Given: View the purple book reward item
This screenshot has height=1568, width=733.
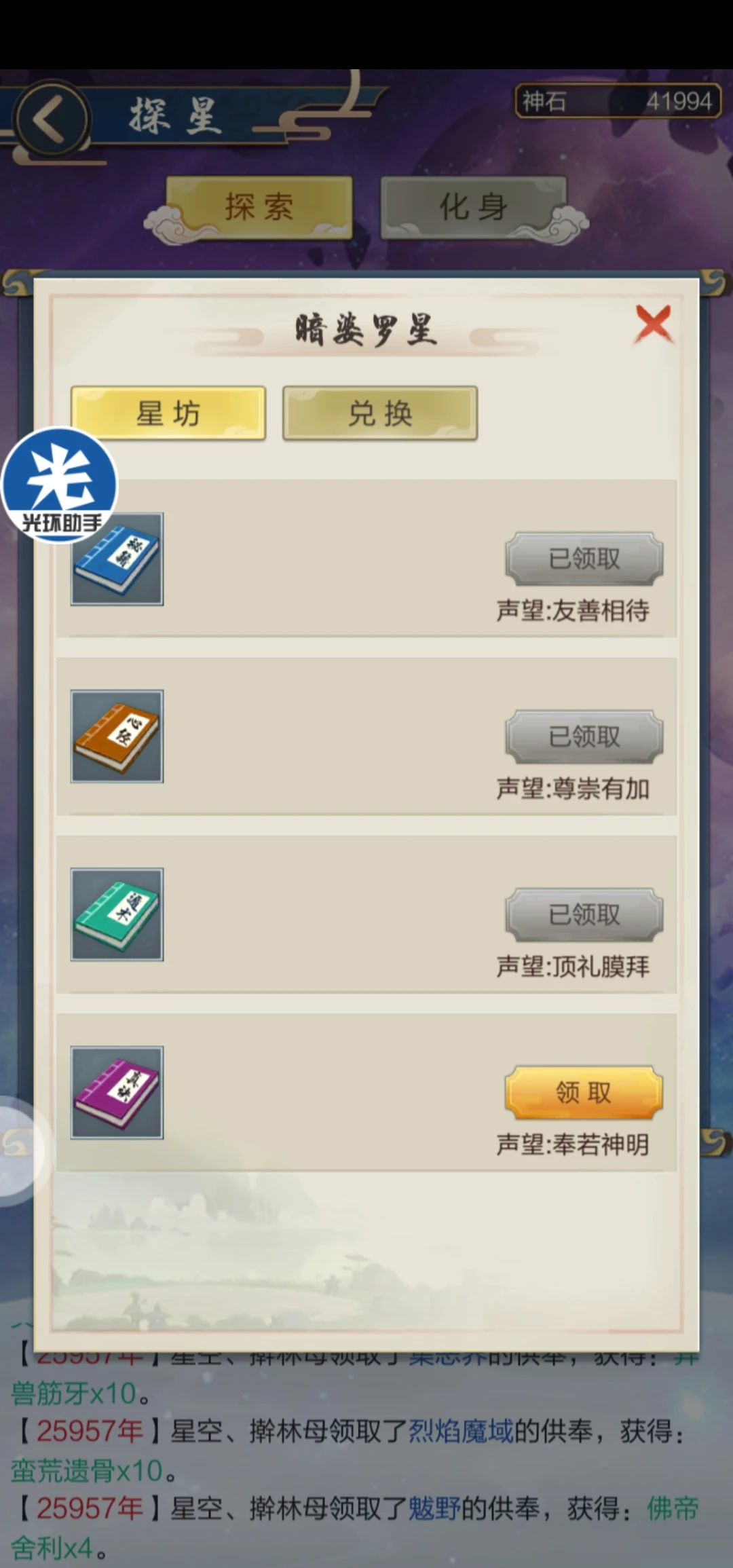Looking at the screenshot, I should pos(117,1092).
